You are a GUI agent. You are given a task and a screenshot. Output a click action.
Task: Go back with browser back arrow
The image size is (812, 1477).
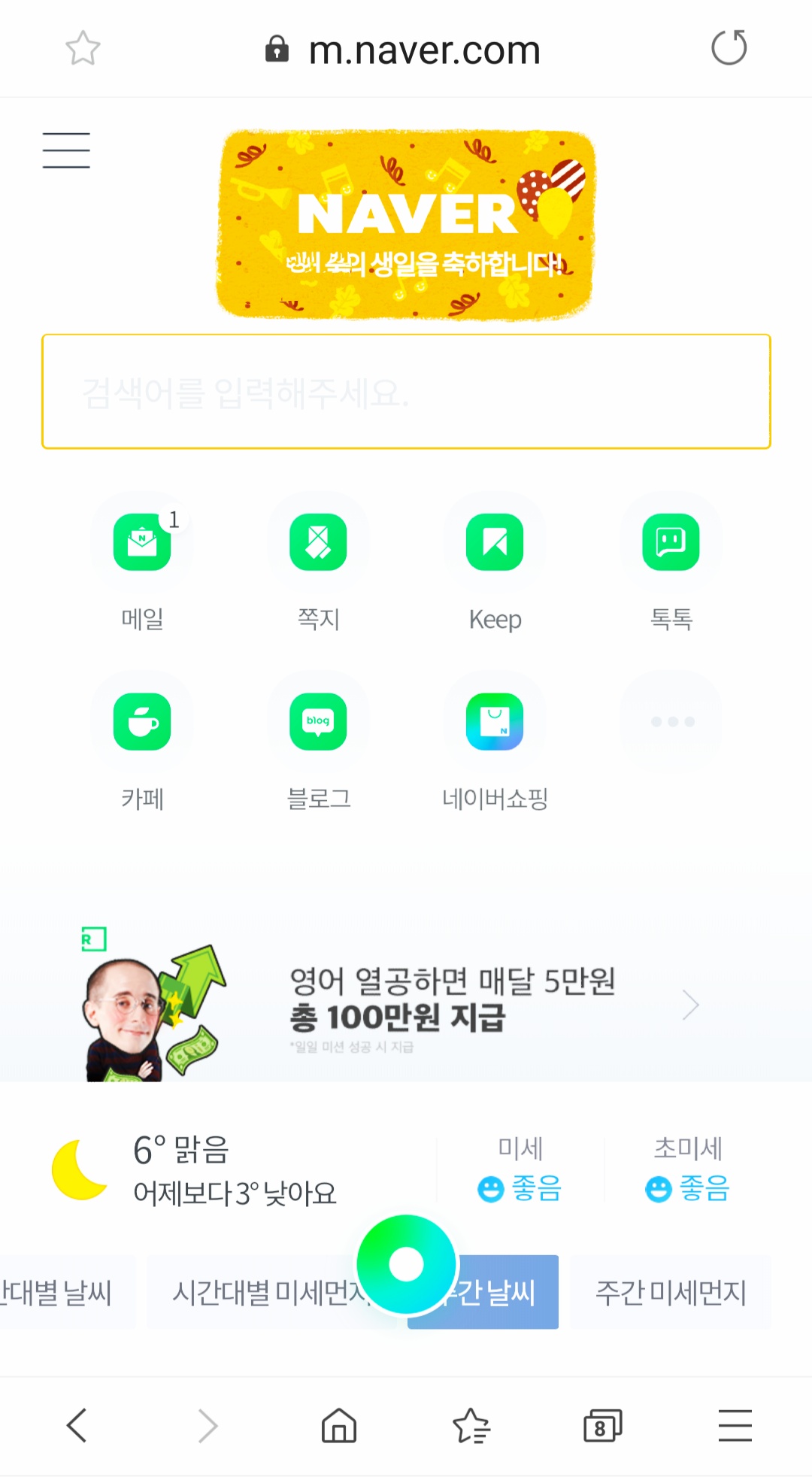[77, 1425]
